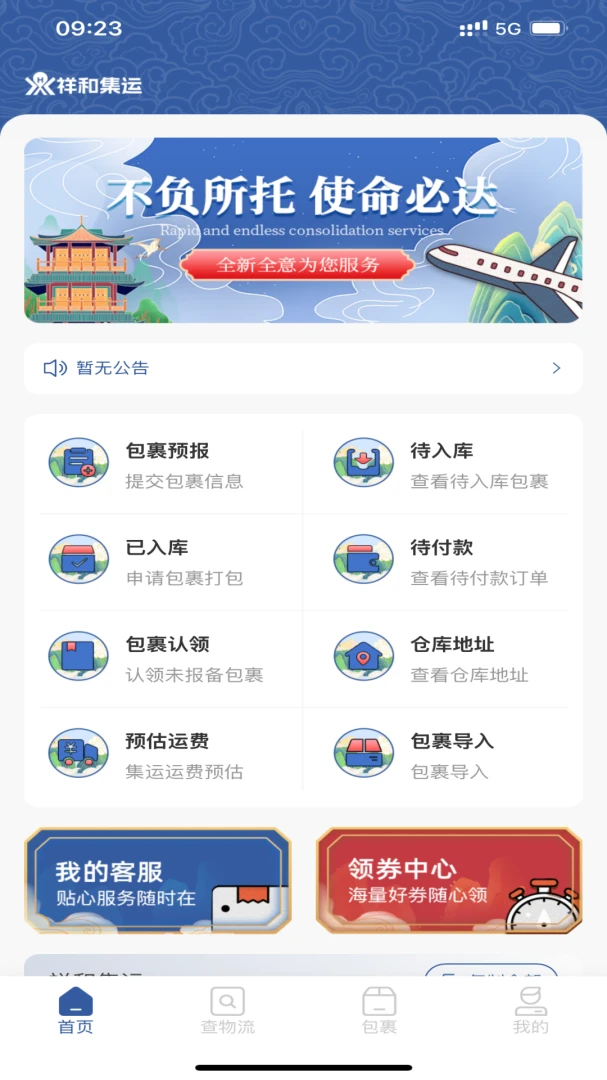
Task: Switch to the 查物流 tab
Action: point(227,1010)
